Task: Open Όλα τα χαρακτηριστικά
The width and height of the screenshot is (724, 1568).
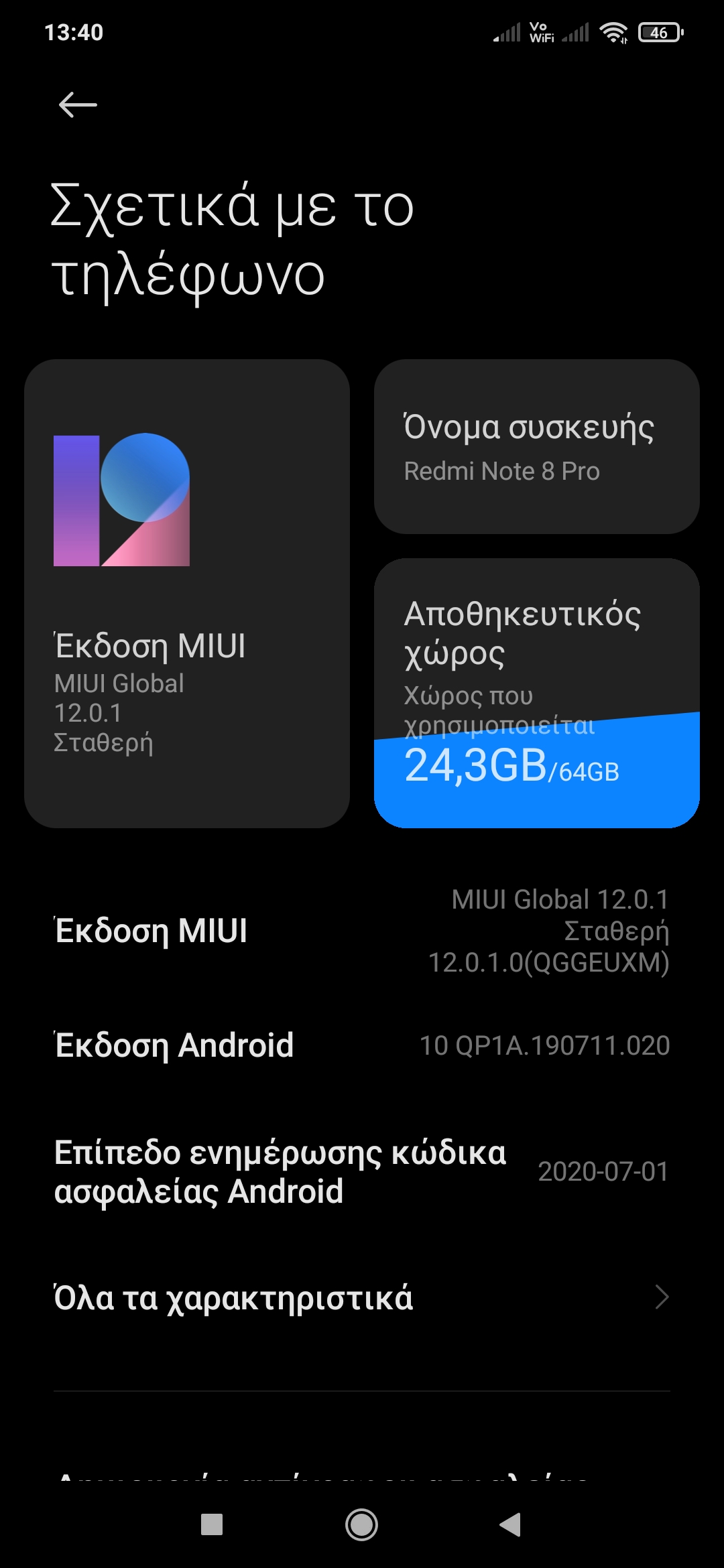Action: 362,1298
